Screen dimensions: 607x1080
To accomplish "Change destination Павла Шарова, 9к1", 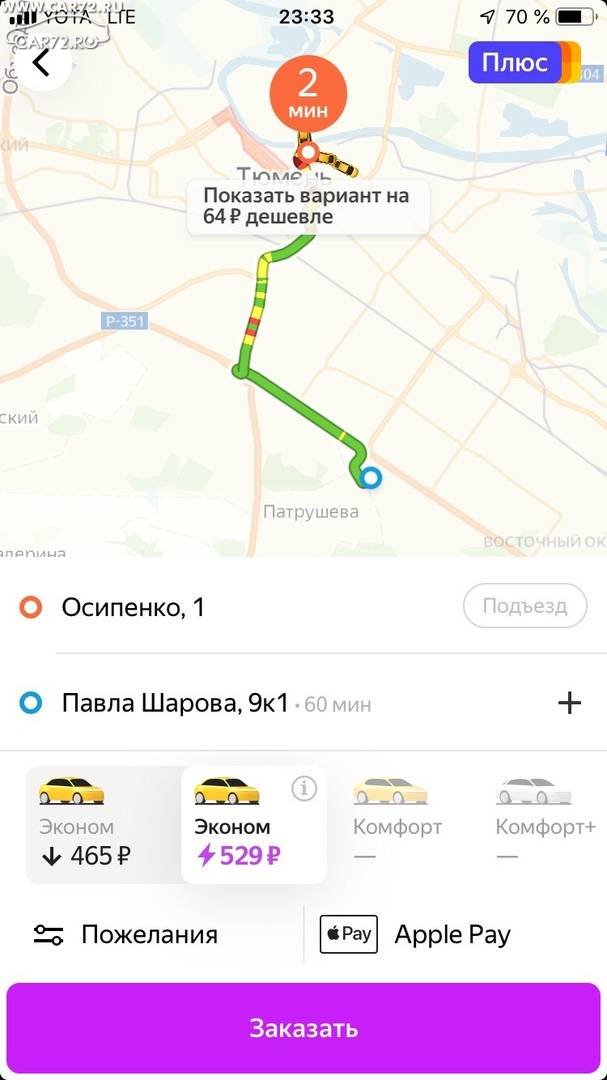I will pos(174,703).
